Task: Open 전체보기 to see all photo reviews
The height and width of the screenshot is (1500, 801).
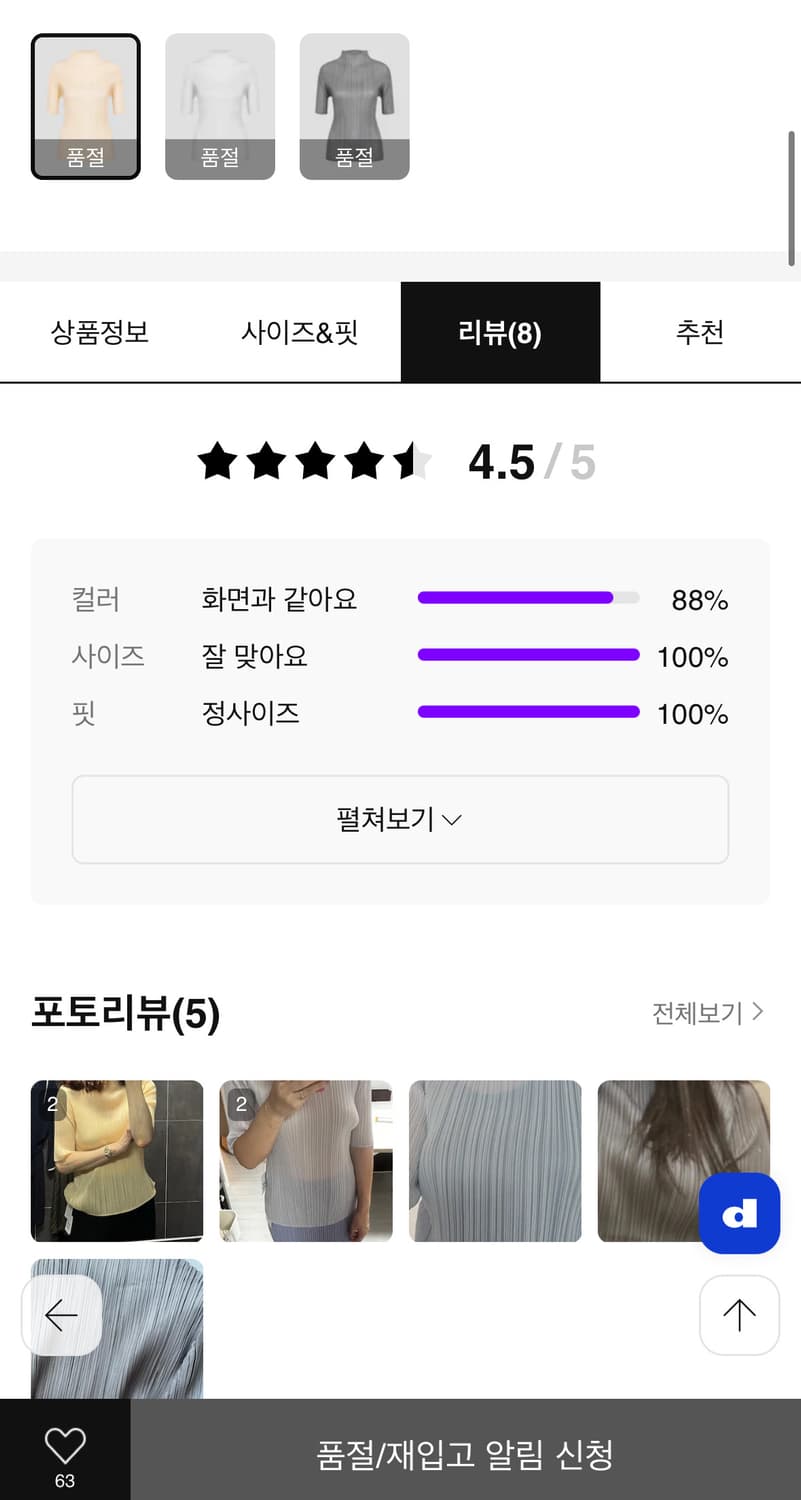Action: (x=700, y=1013)
